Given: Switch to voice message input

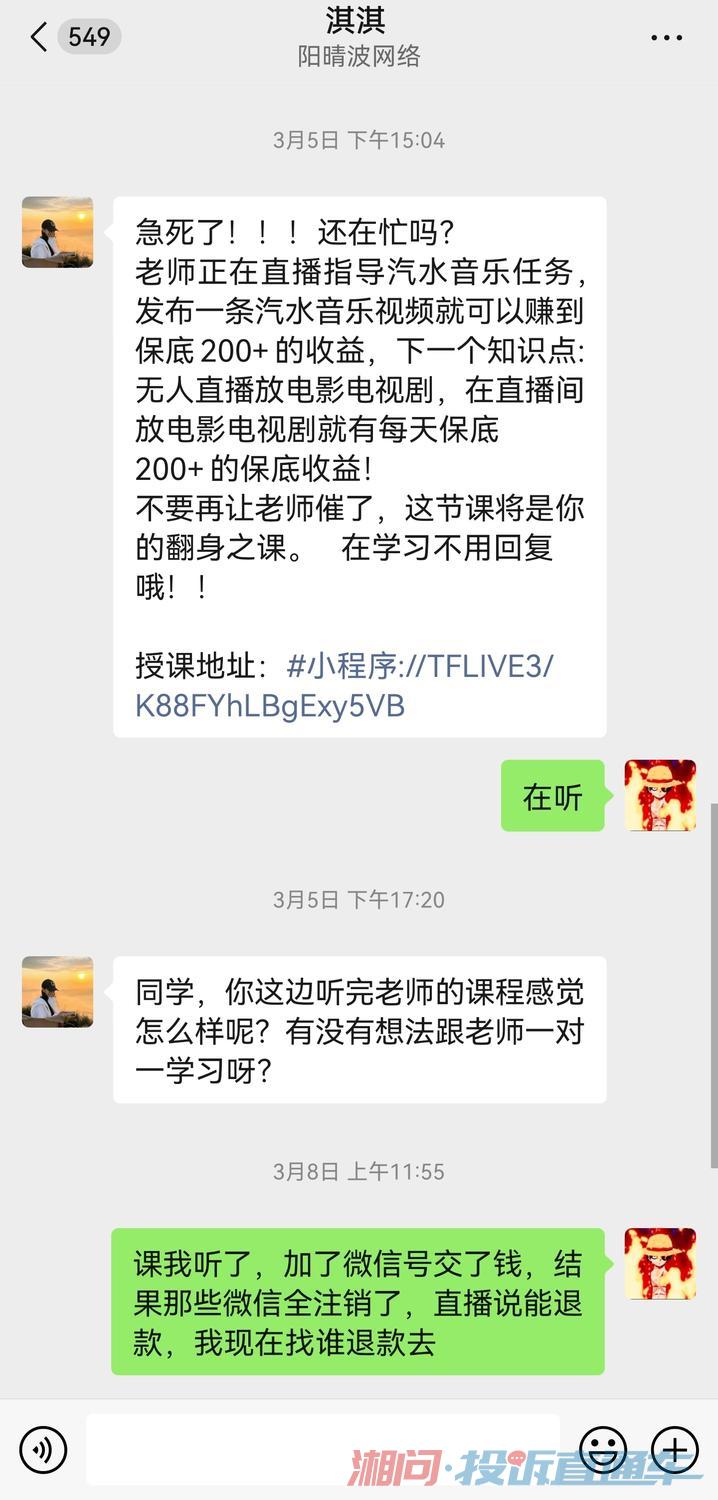Looking at the screenshot, I should pyautogui.click(x=42, y=1448).
